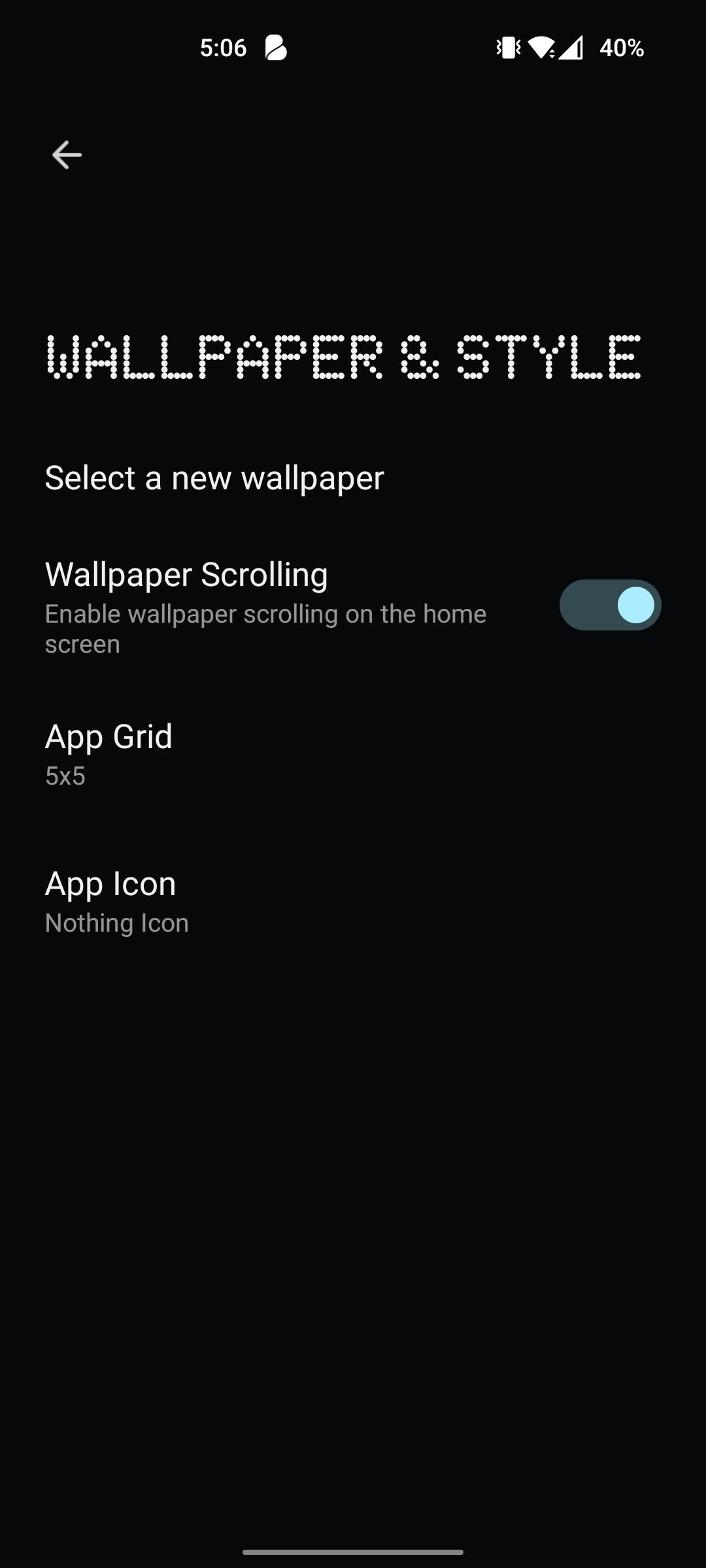Tap the clock showing 5:06
The height and width of the screenshot is (1568, 706).
click(225, 47)
